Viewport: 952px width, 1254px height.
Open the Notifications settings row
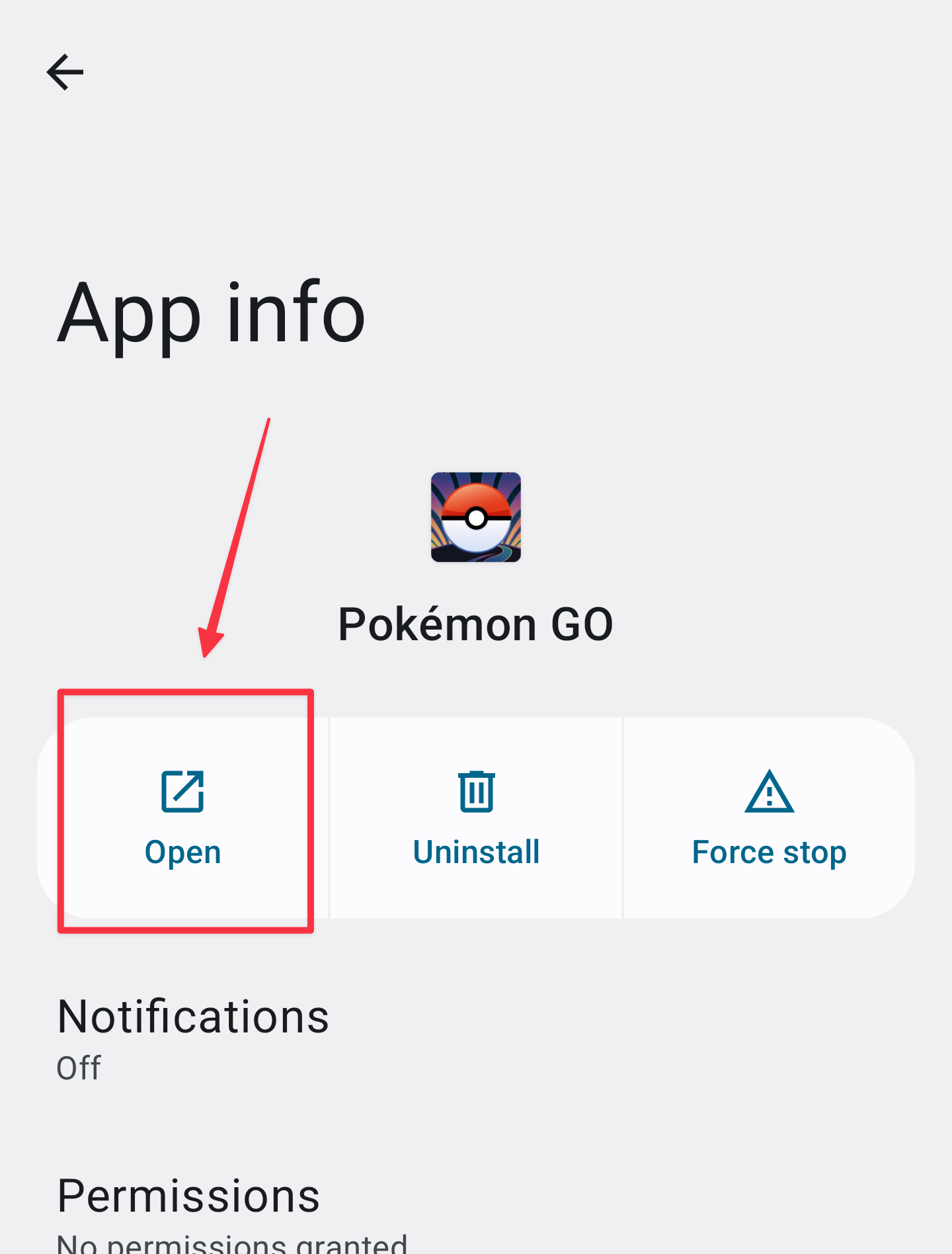193,1037
